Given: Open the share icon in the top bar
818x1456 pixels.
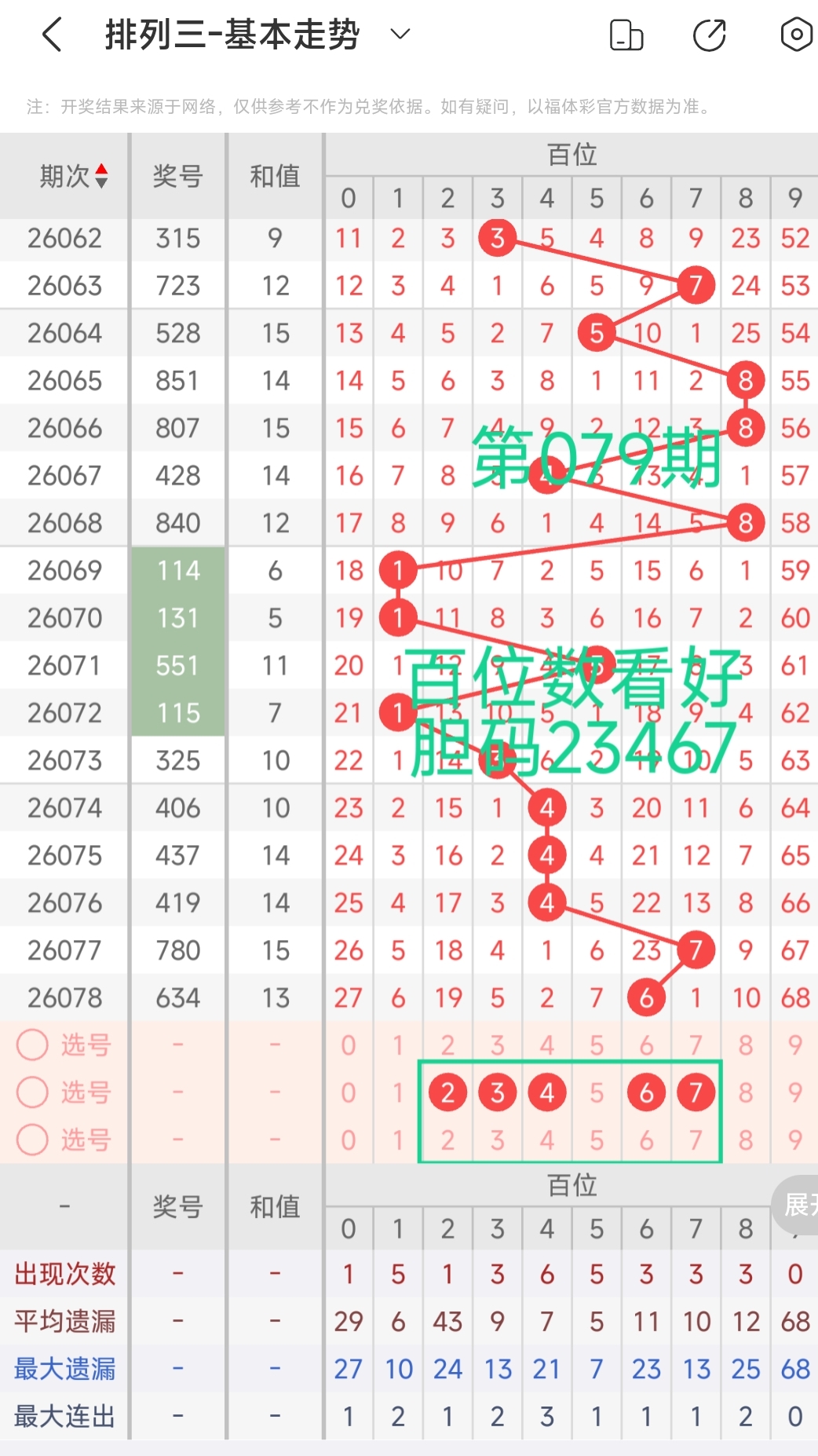Looking at the screenshot, I should tap(709, 35).
